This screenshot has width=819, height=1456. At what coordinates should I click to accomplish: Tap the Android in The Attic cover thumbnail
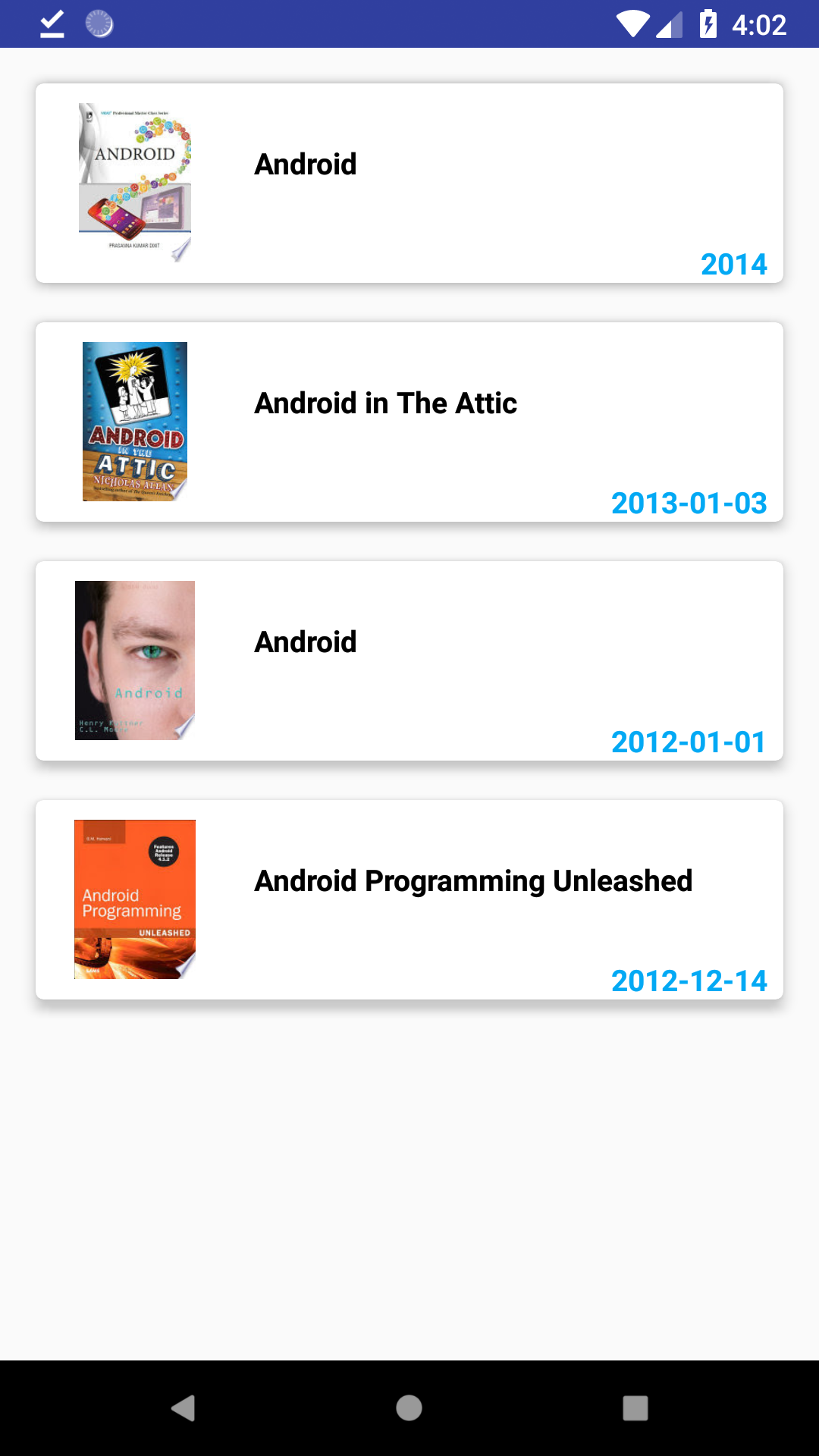[x=135, y=421]
